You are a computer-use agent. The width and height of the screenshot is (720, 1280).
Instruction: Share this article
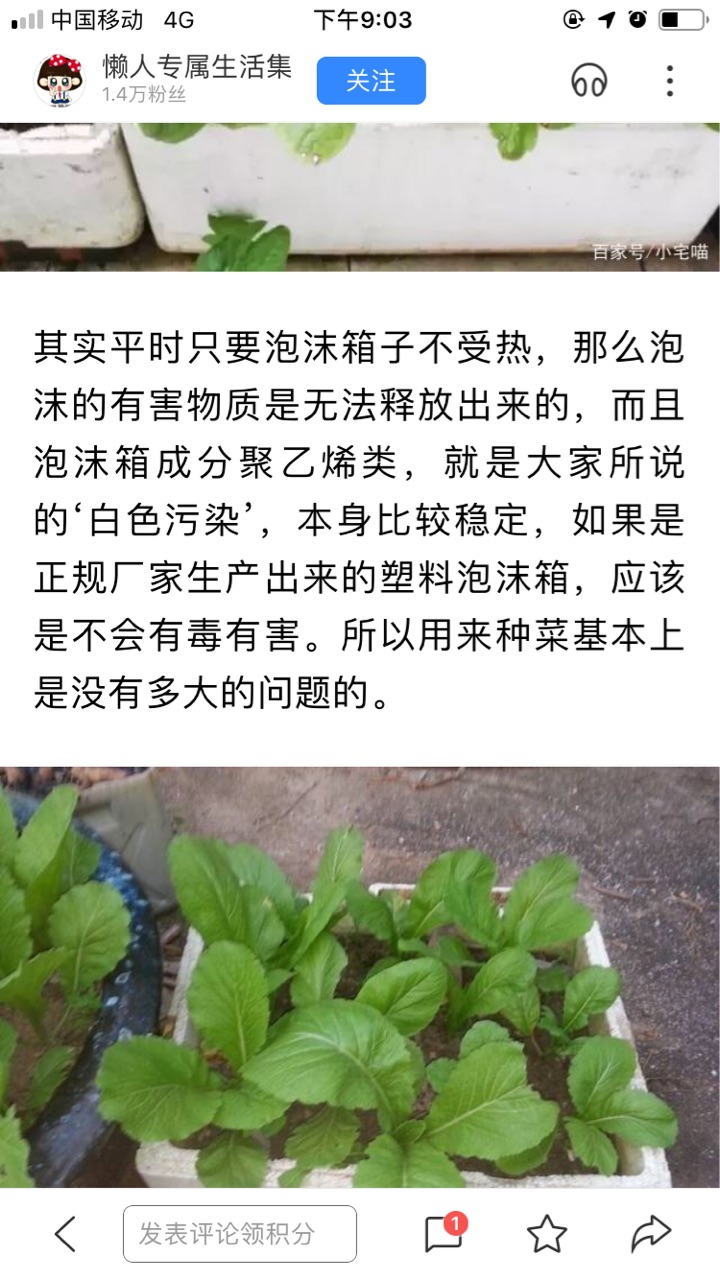tap(650, 1234)
